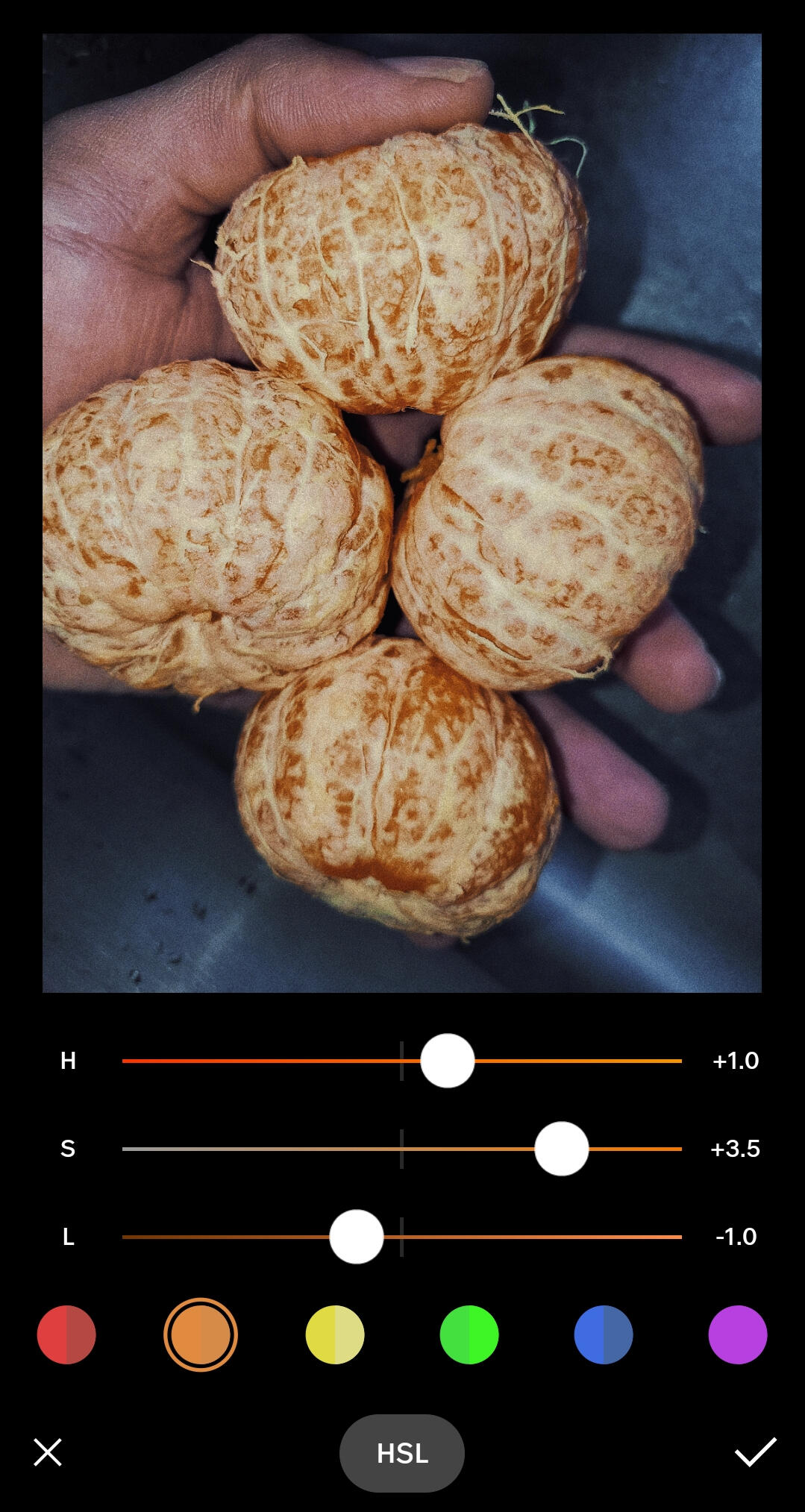Select the purple color channel

click(x=737, y=1336)
